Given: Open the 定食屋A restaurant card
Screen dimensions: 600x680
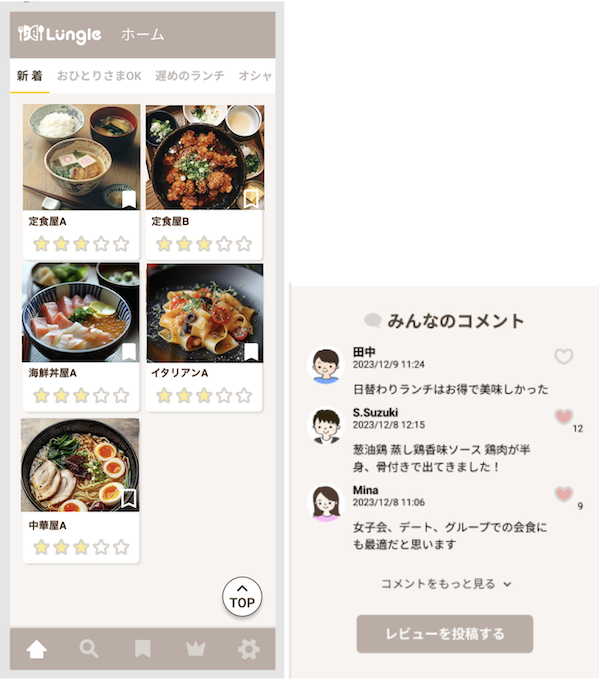Looking at the screenshot, I should point(81,158).
